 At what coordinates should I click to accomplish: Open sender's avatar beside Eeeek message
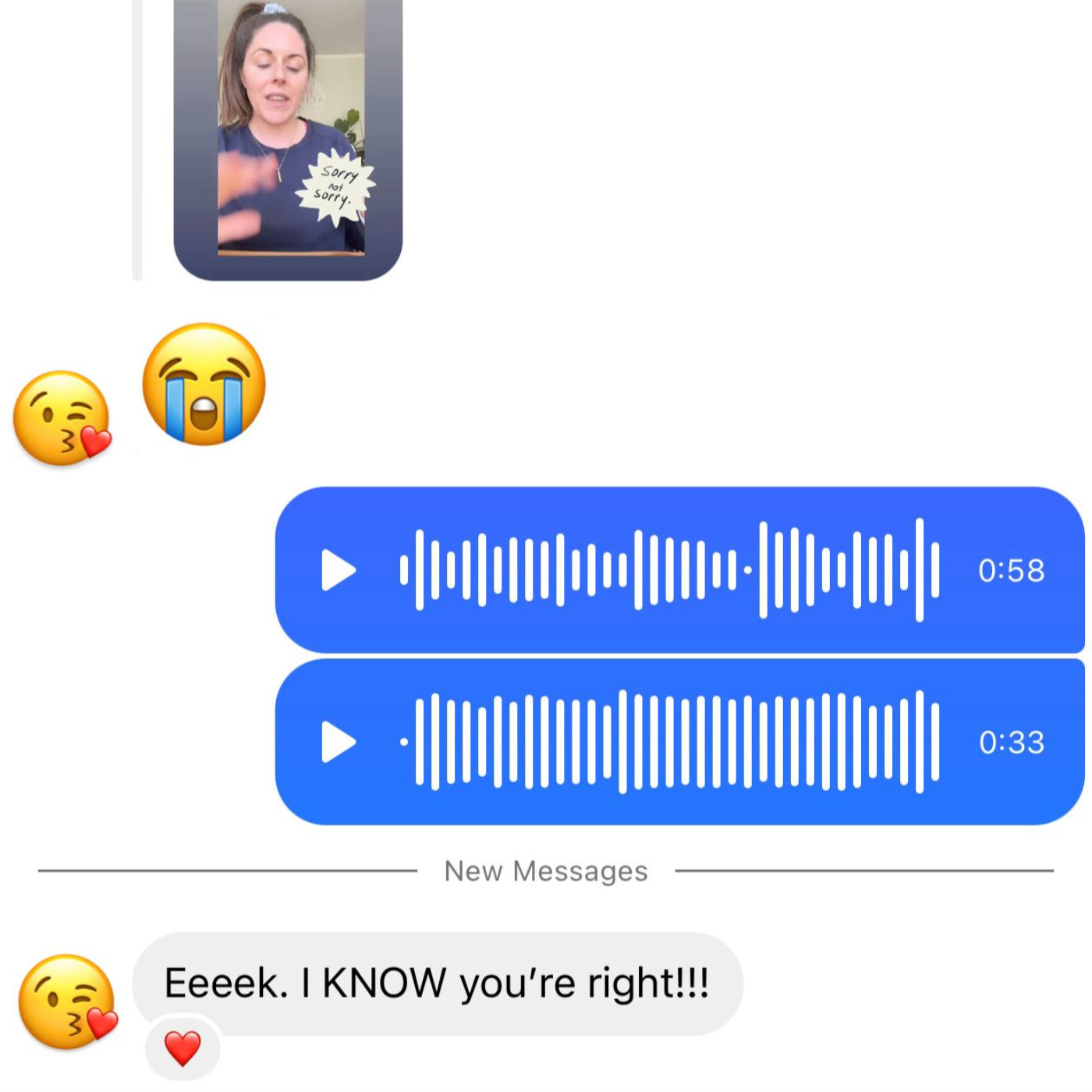tap(67, 1002)
